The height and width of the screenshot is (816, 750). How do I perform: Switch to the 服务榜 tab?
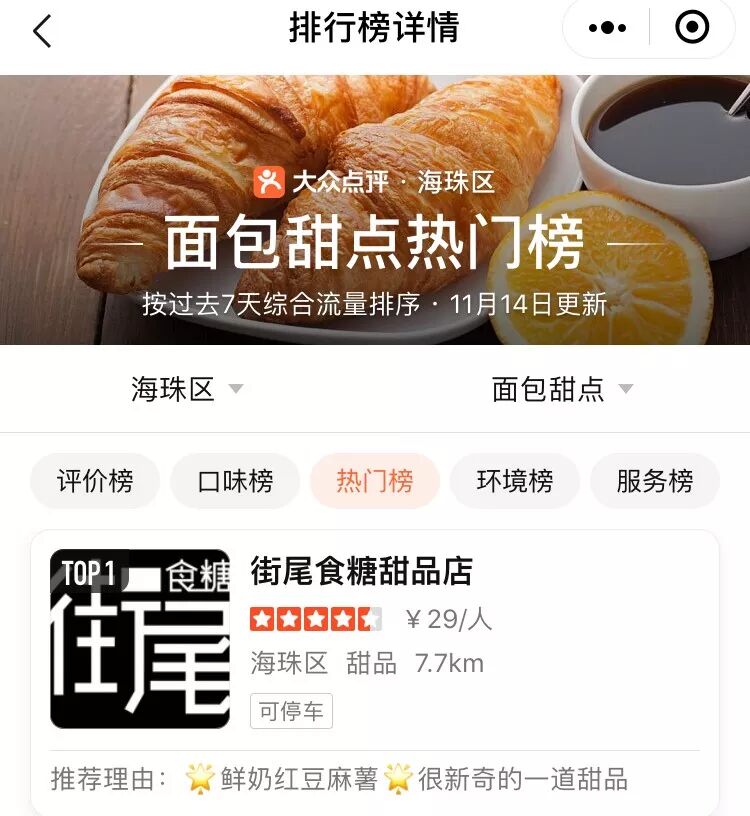655,480
